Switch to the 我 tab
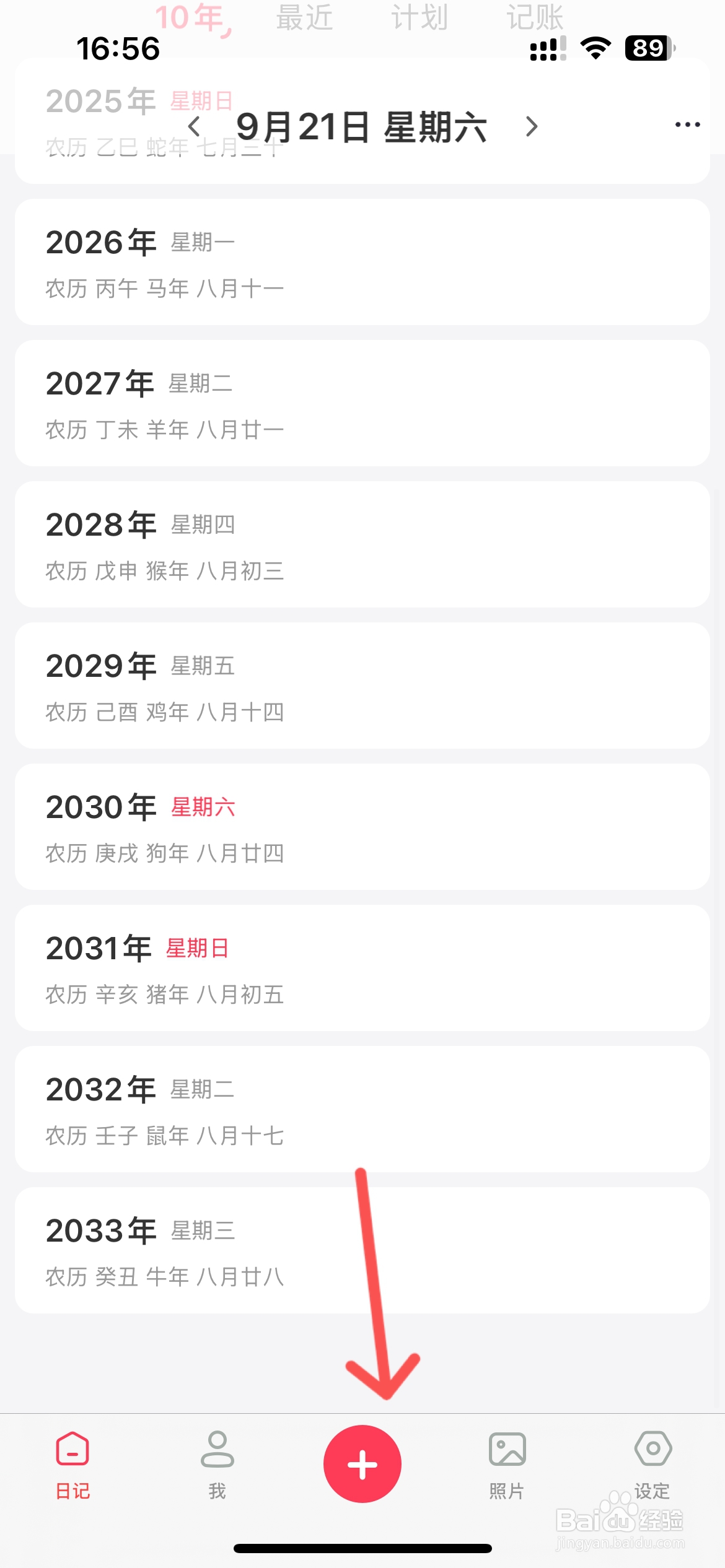Screen dimensions: 725x1568 tap(217, 1465)
